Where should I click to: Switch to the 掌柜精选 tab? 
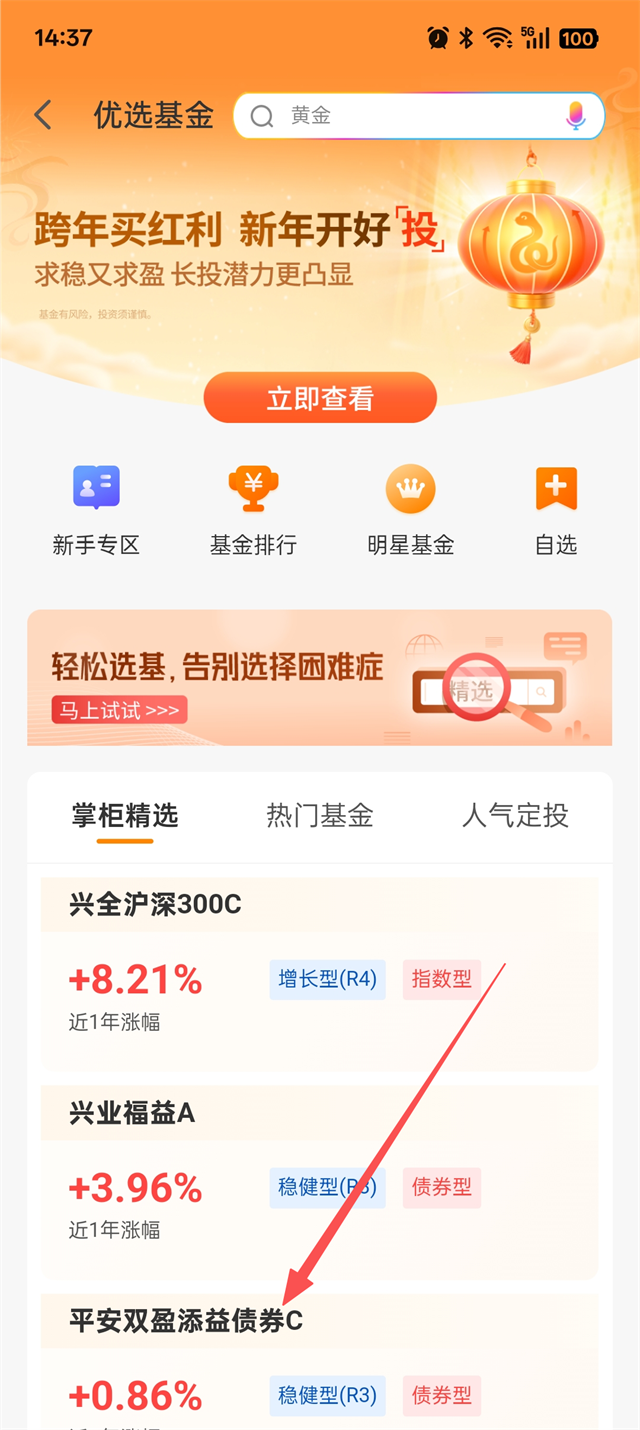point(125,816)
